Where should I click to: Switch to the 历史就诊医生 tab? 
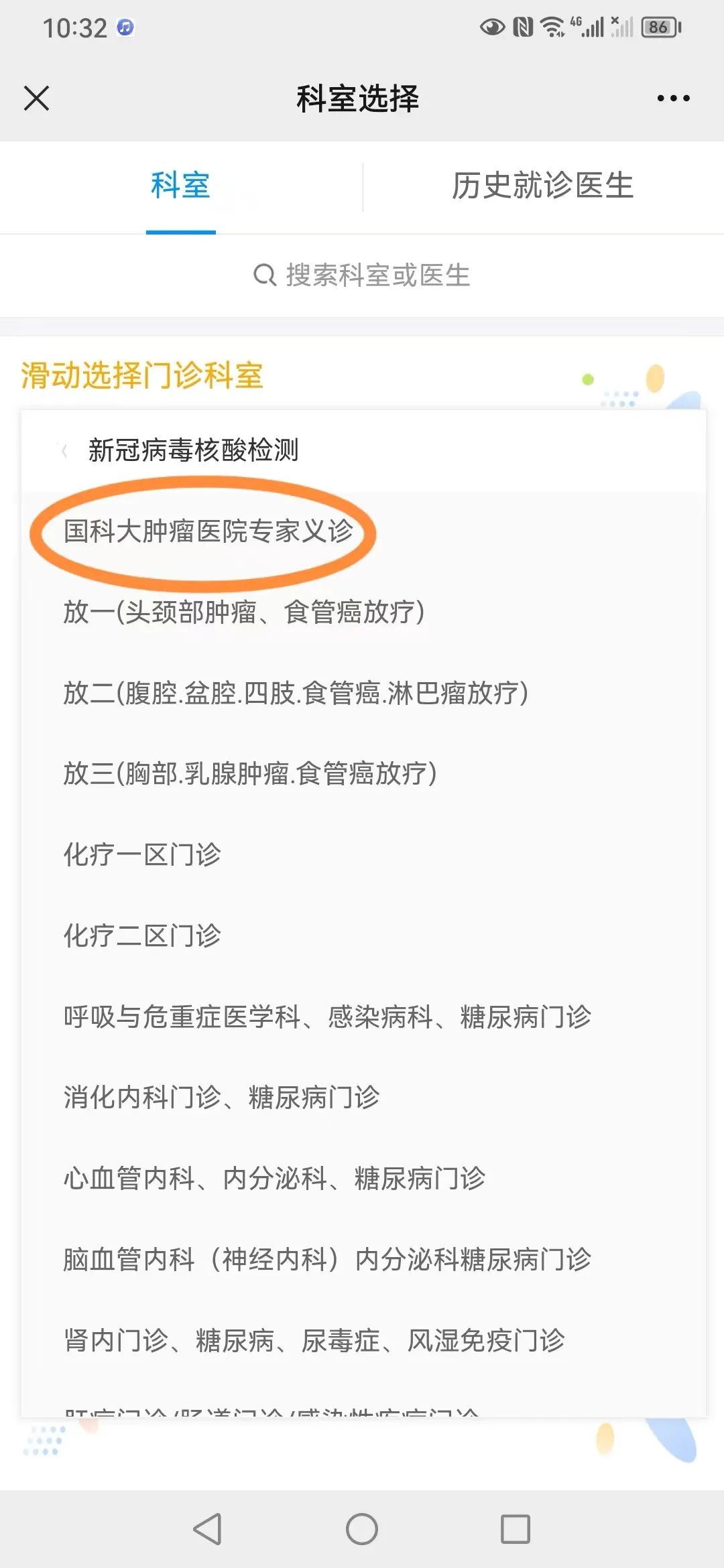pyautogui.click(x=542, y=186)
